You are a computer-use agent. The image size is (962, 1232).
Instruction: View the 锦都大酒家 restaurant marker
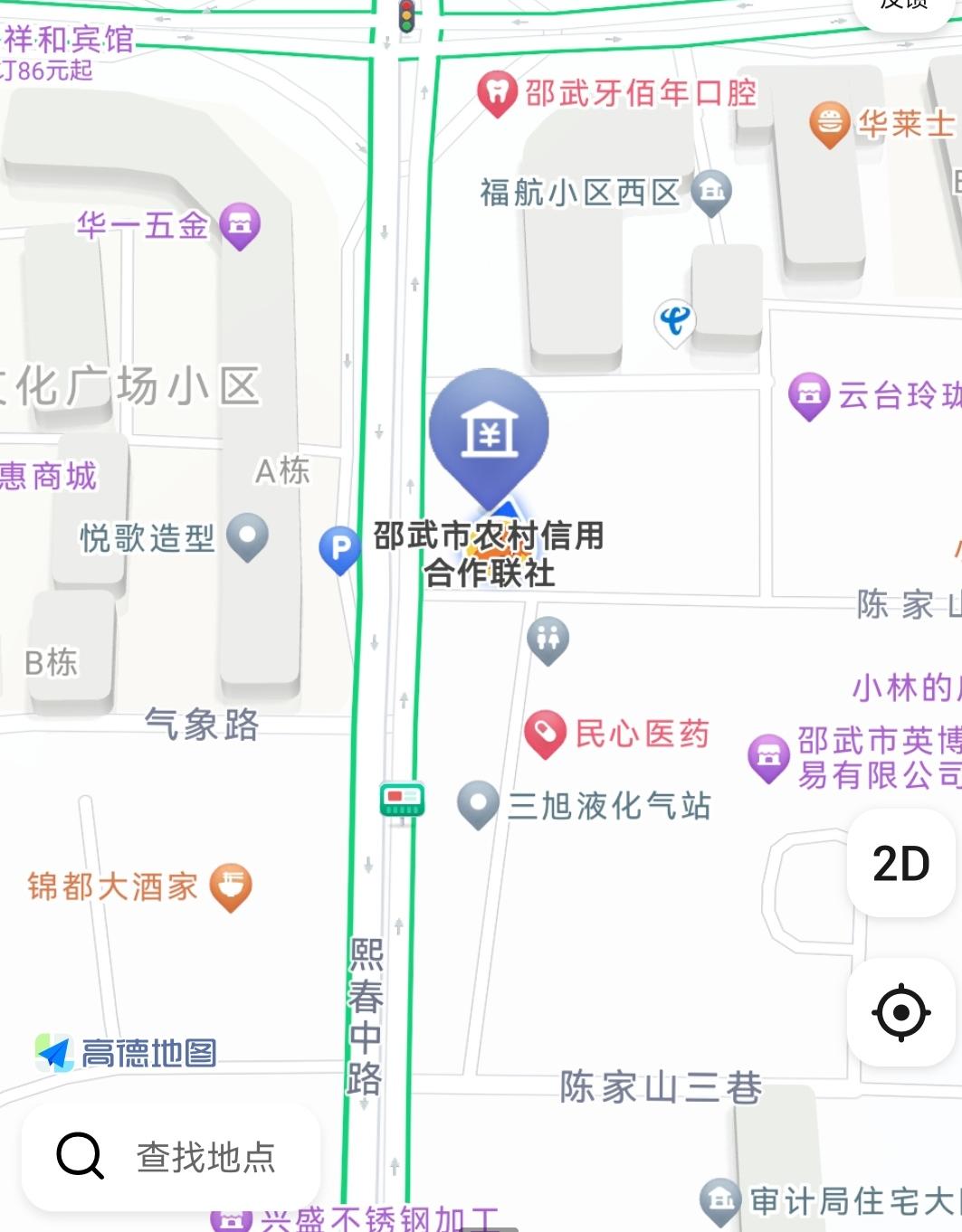tap(231, 886)
